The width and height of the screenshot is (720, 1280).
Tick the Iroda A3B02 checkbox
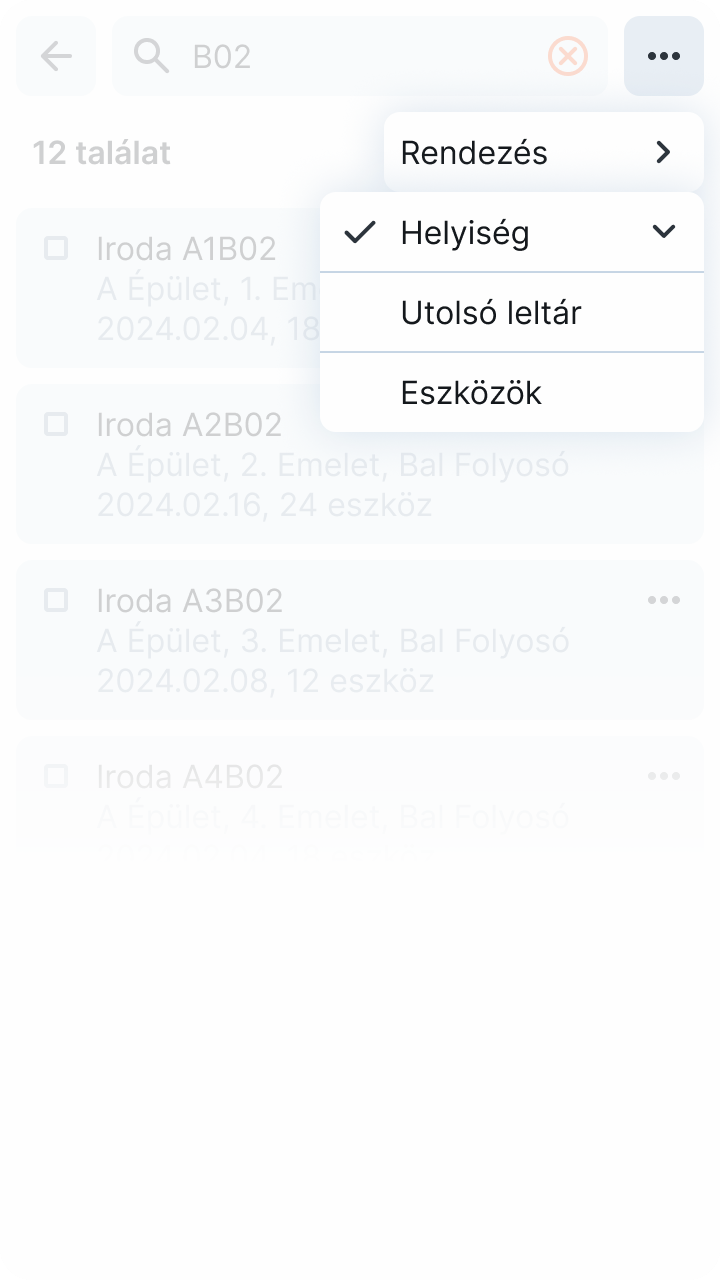[x=56, y=600]
